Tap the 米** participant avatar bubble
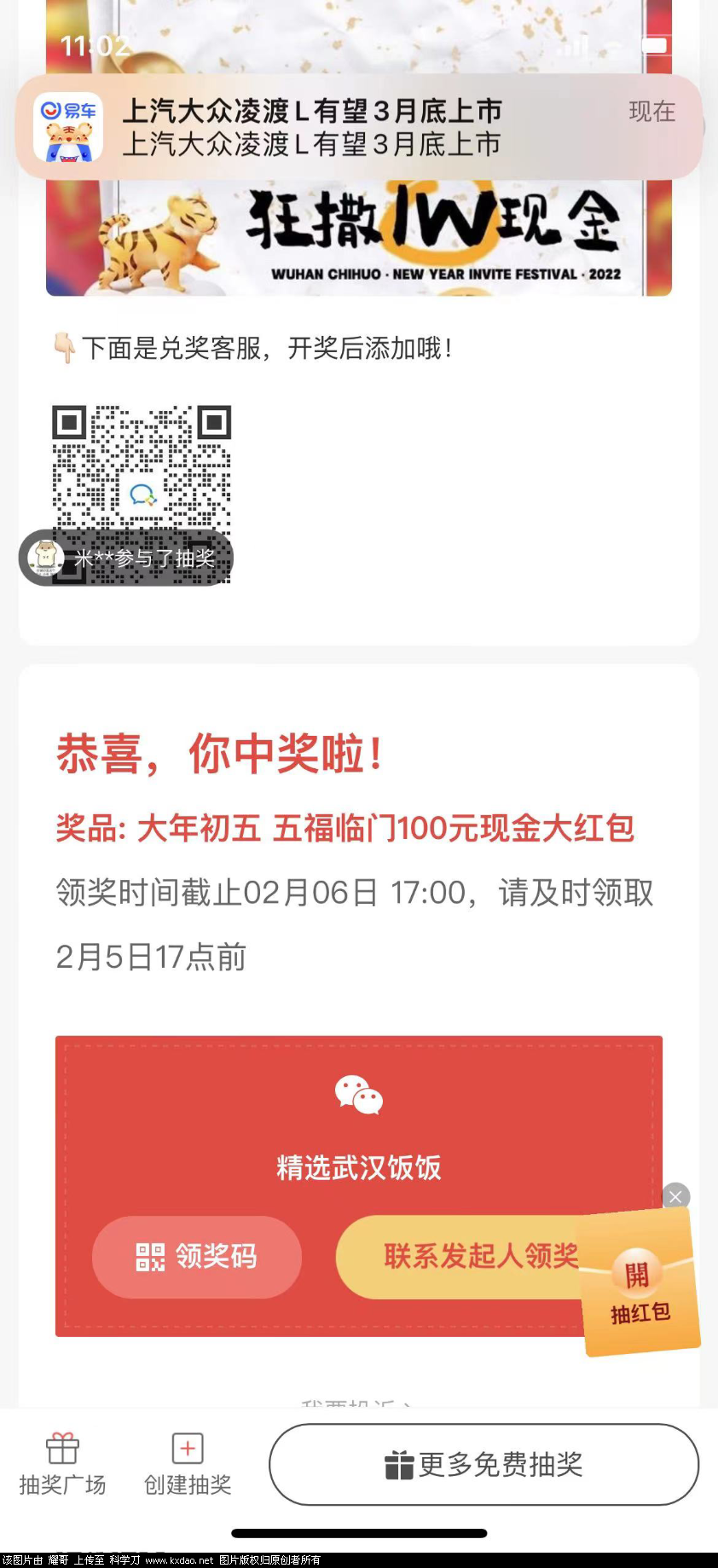This screenshot has width=718, height=1568. [124, 558]
